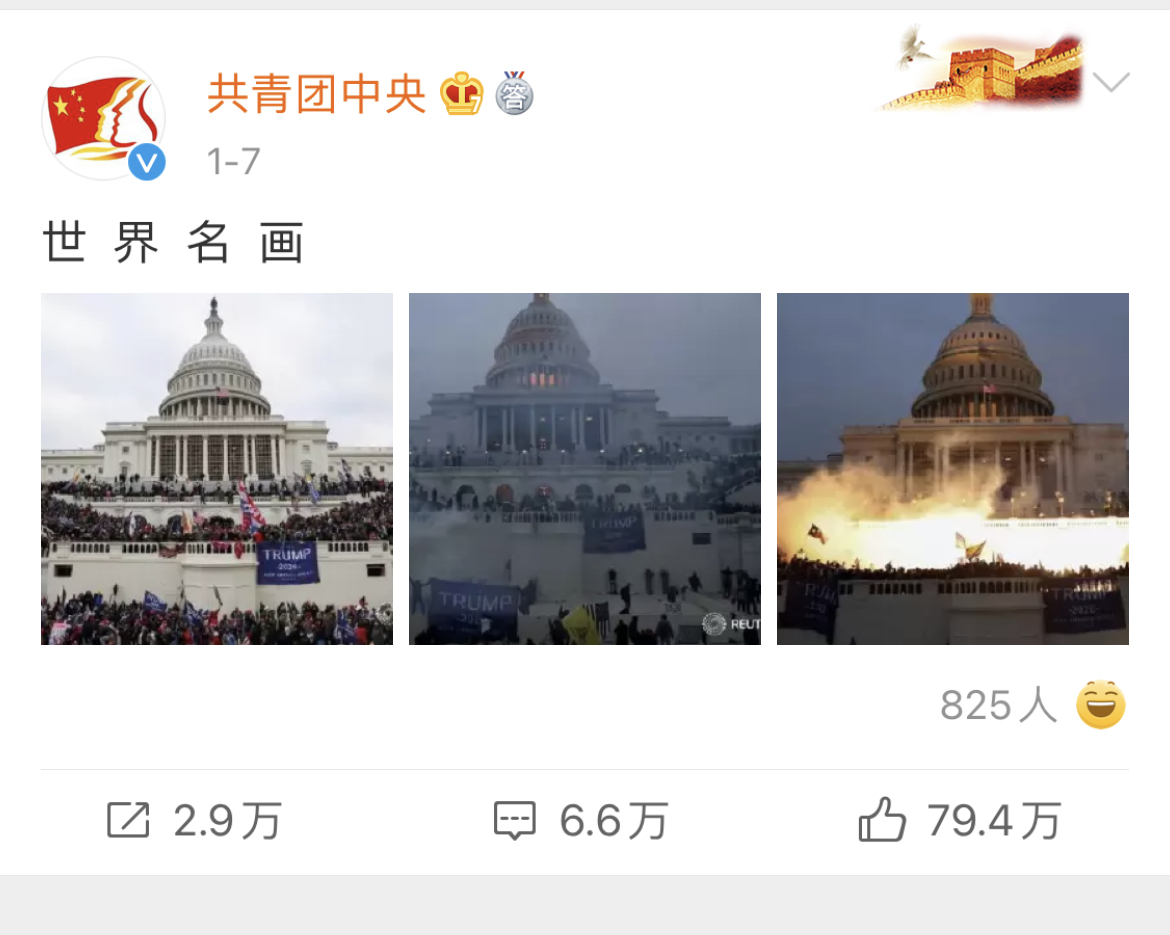Like the post with 79.4万 likes
1170x935 pixels.
point(960,821)
